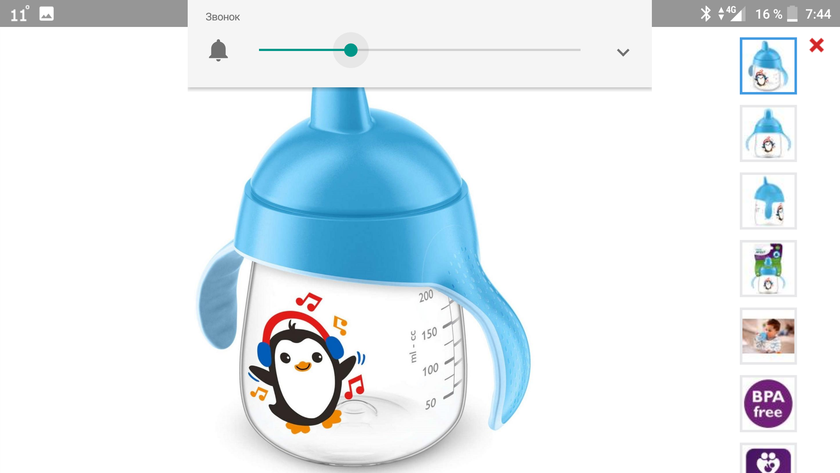Screen dimensions: 840x473
Task: Adjust the ringer volume slider
Action: point(351,50)
